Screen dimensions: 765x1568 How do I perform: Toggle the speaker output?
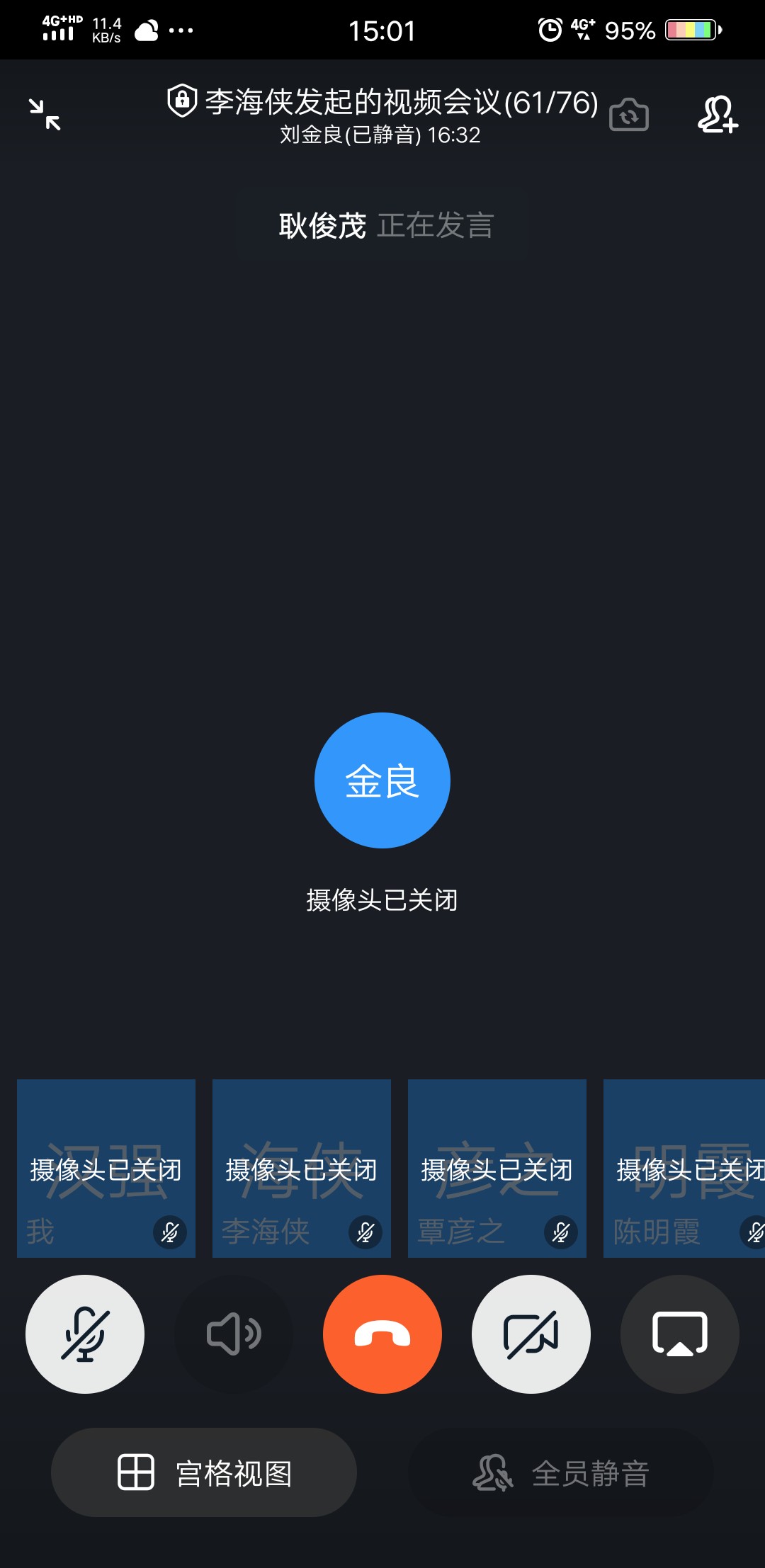click(234, 1334)
